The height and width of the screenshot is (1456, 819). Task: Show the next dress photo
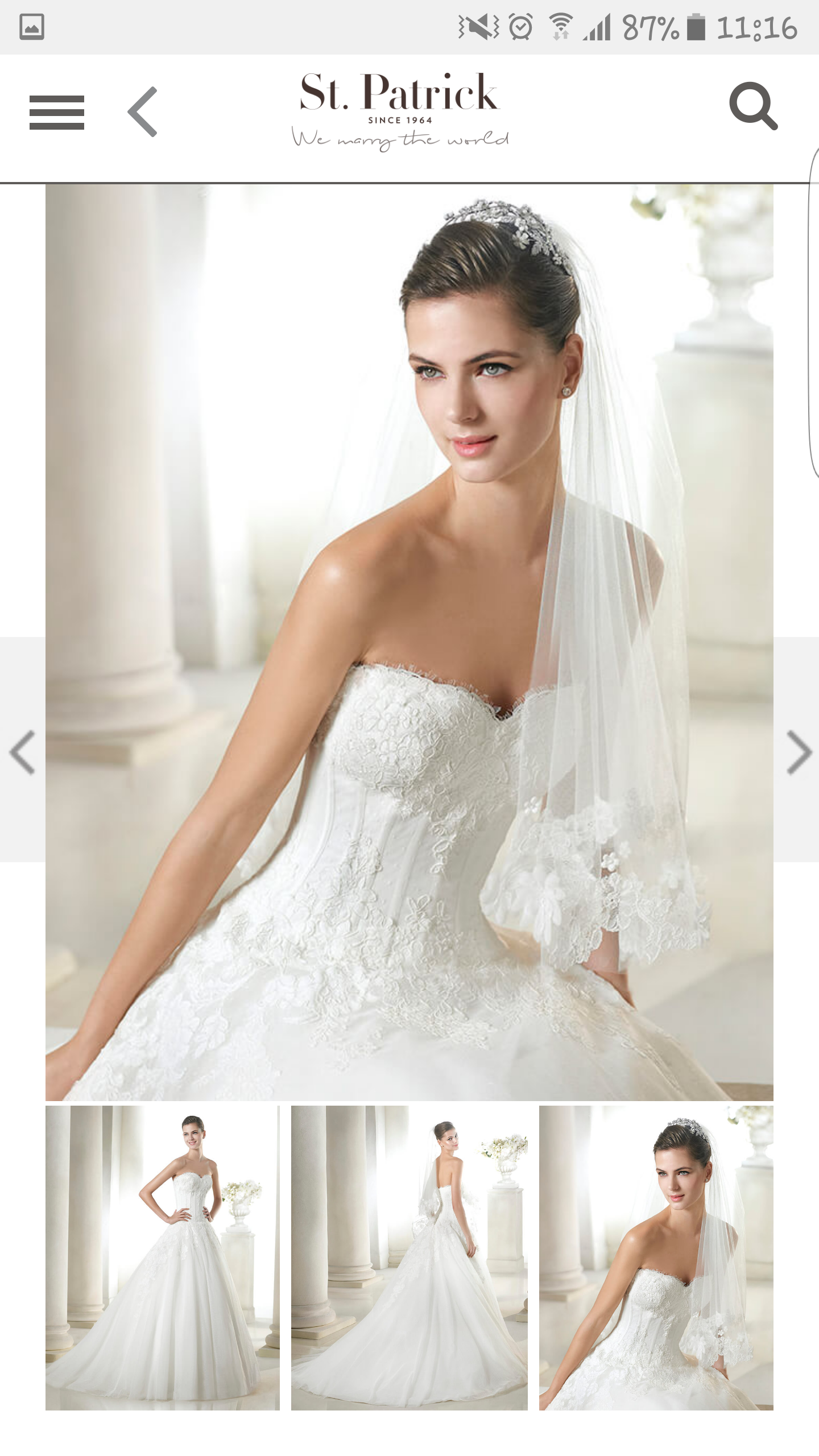pyautogui.click(x=798, y=752)
